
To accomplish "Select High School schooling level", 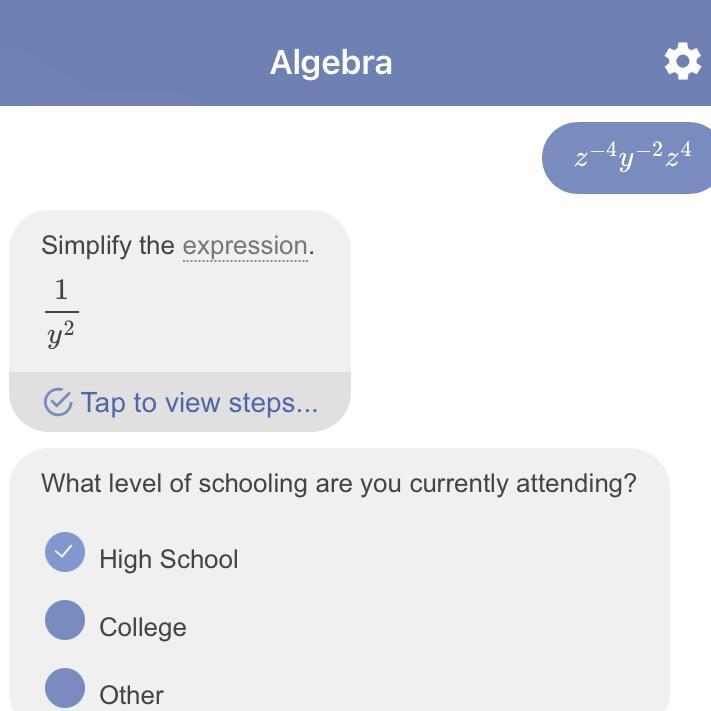I will tap(66, 552).
